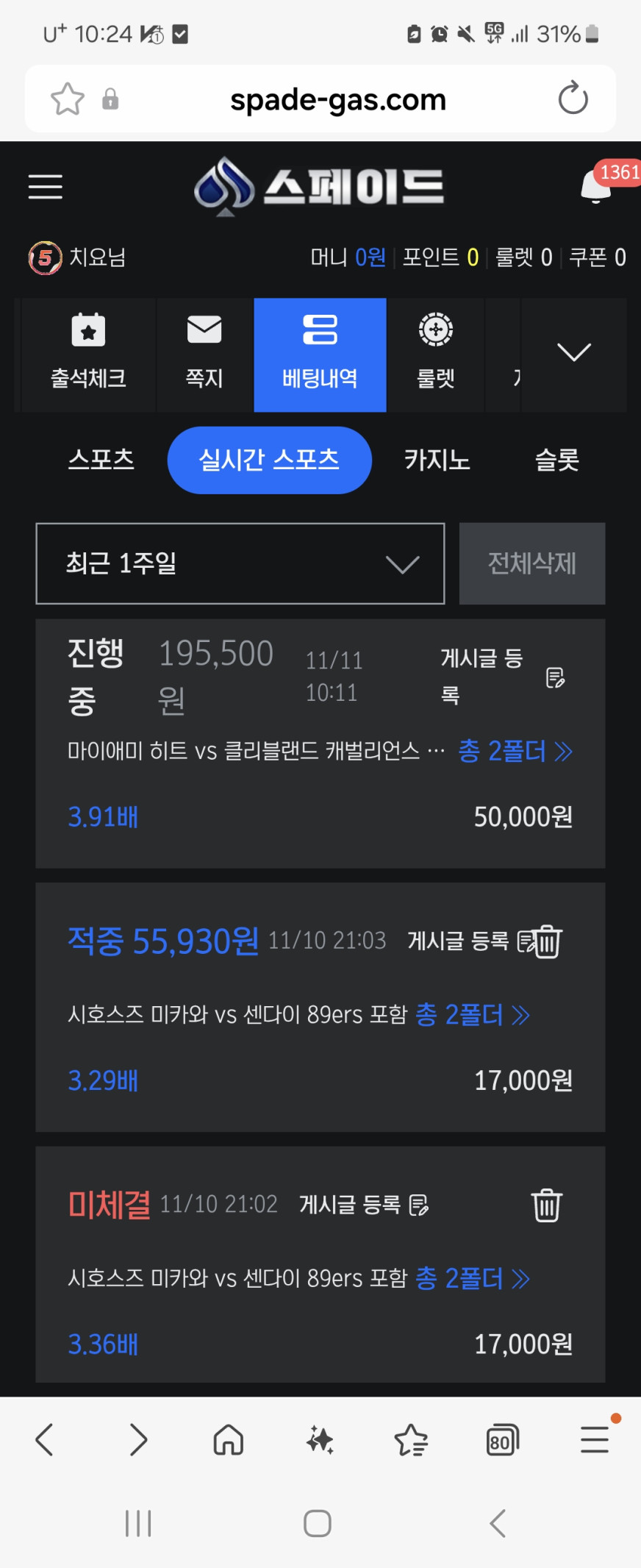Open the browser tabs showing 80
Viewport: 641px width, 1568px height.
tap(502, 1440)
